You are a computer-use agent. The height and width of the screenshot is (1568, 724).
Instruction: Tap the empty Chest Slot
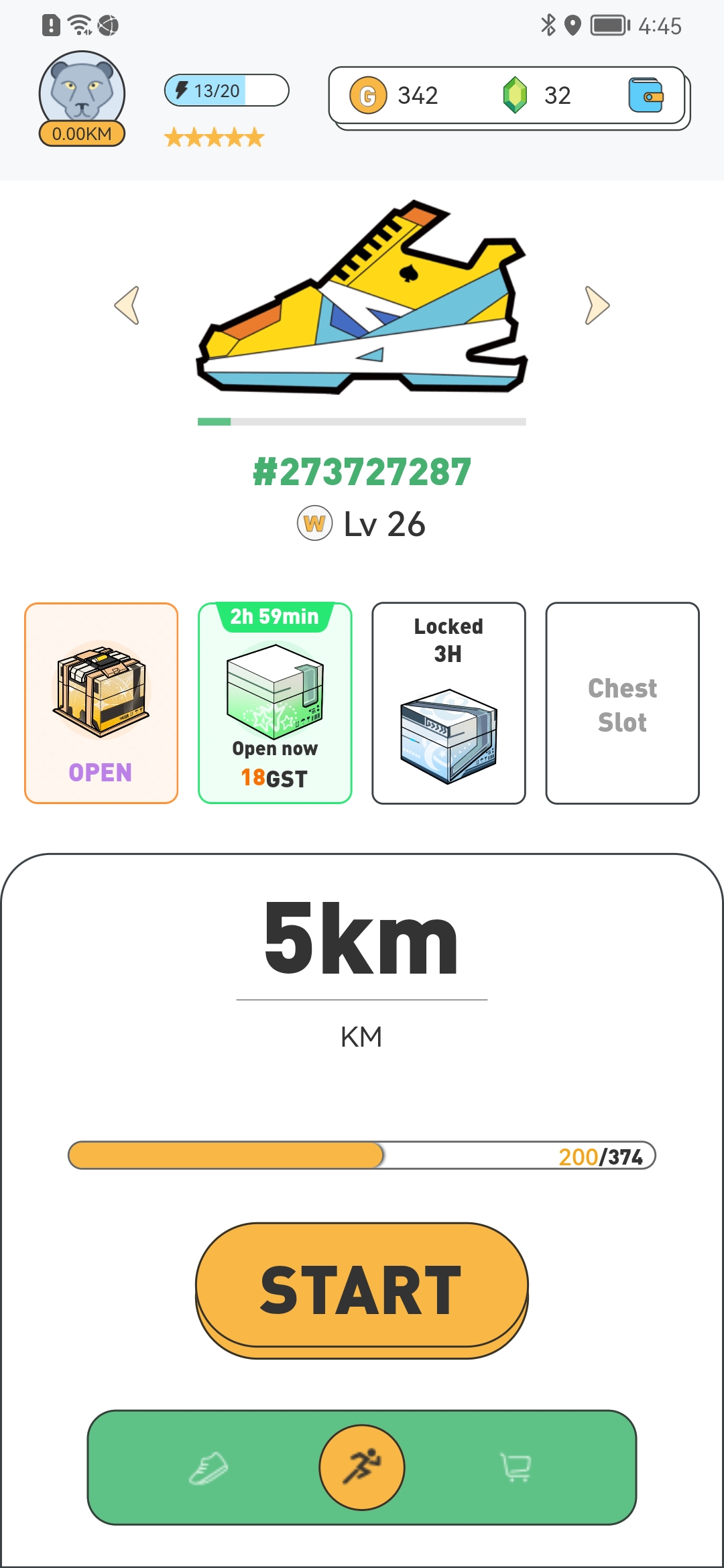pyautogui.click(x=622, y=703)
